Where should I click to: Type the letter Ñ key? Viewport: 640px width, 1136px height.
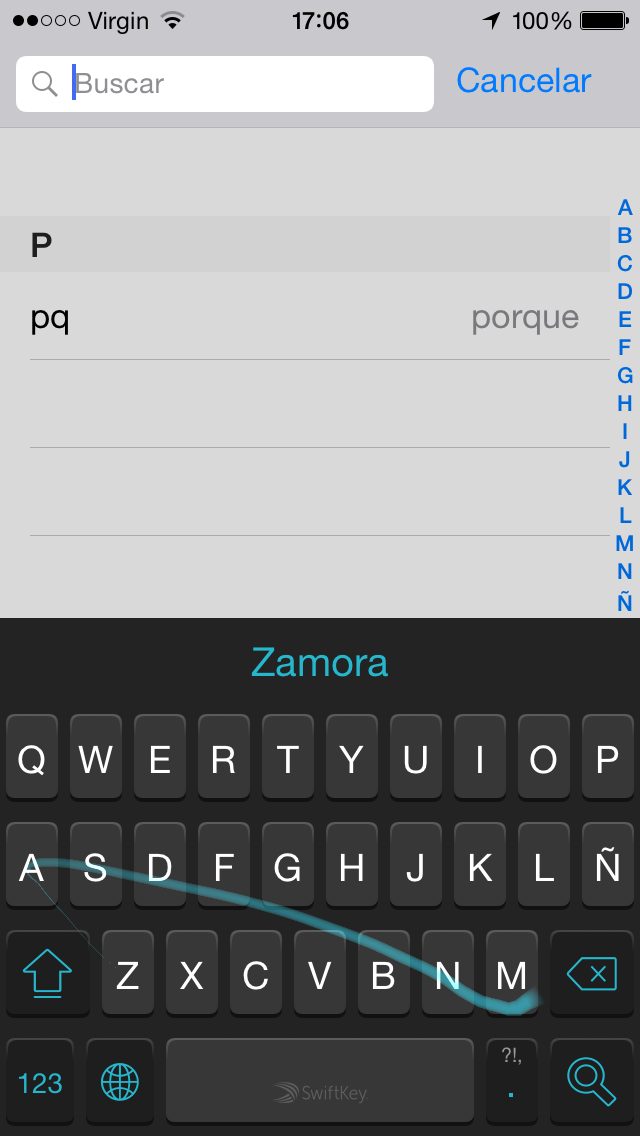(x=607, y=866)
